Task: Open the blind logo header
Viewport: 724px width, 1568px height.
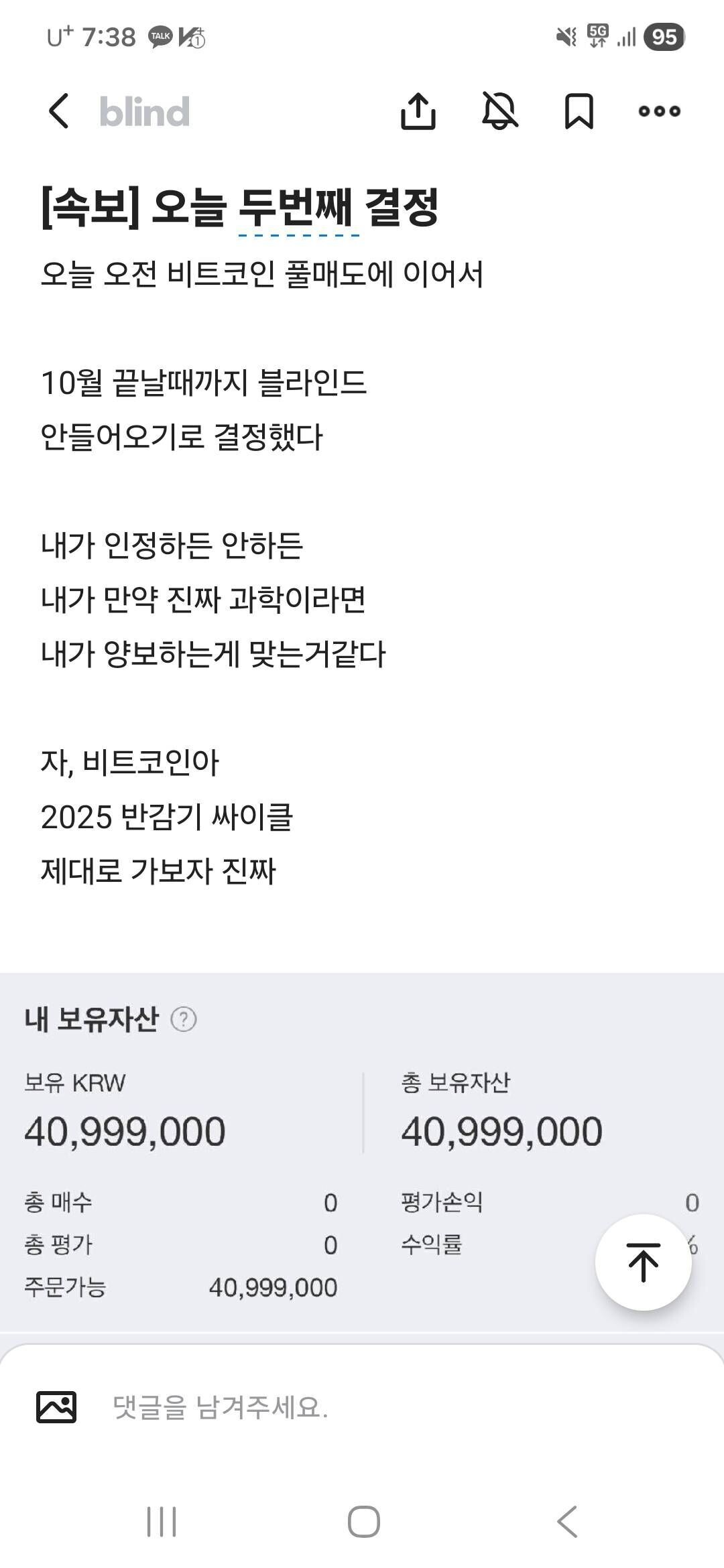Action: click(x=143, y=112)
